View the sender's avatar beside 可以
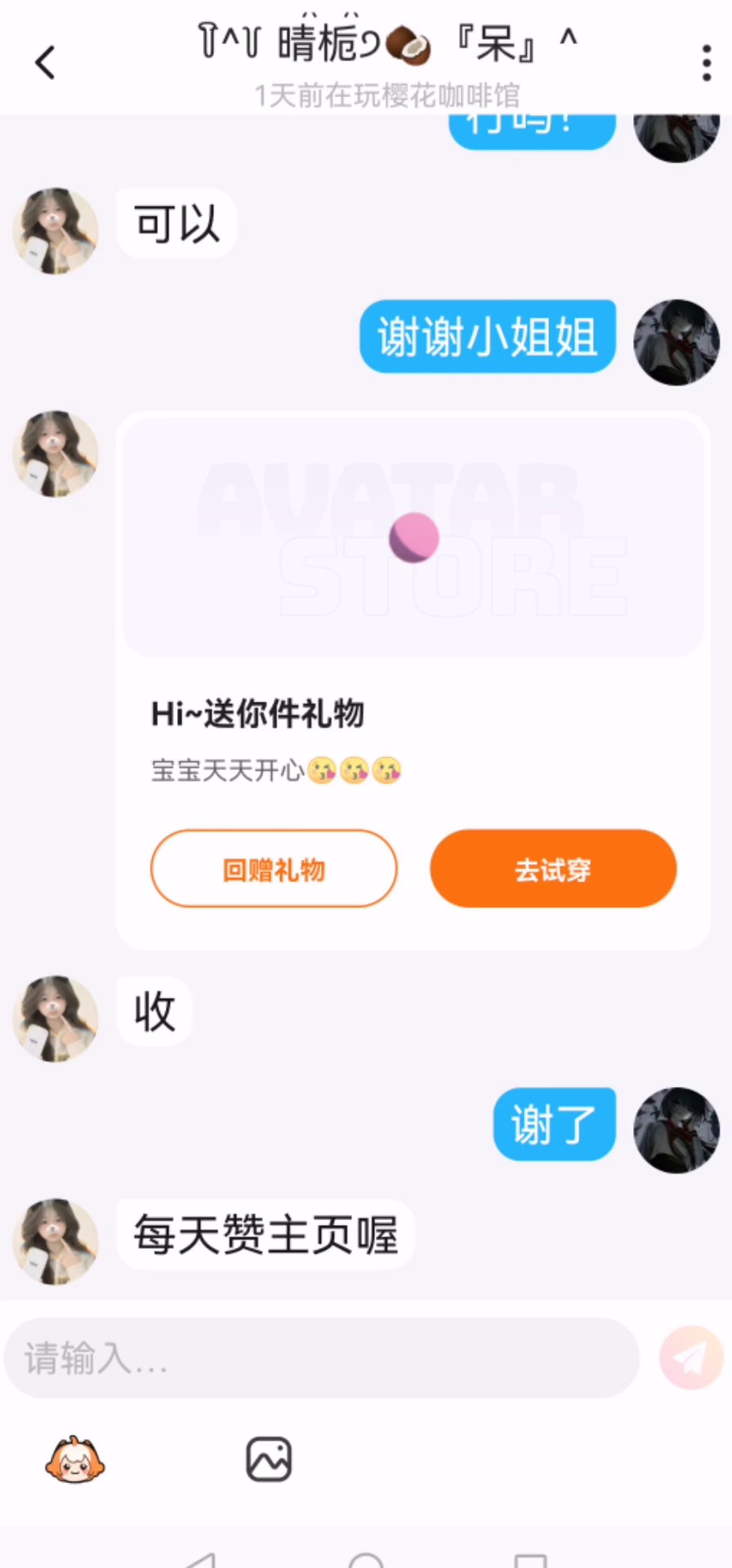Image resolution: width=732 pixels, height=1568 pixels. (x=56, y=231)
